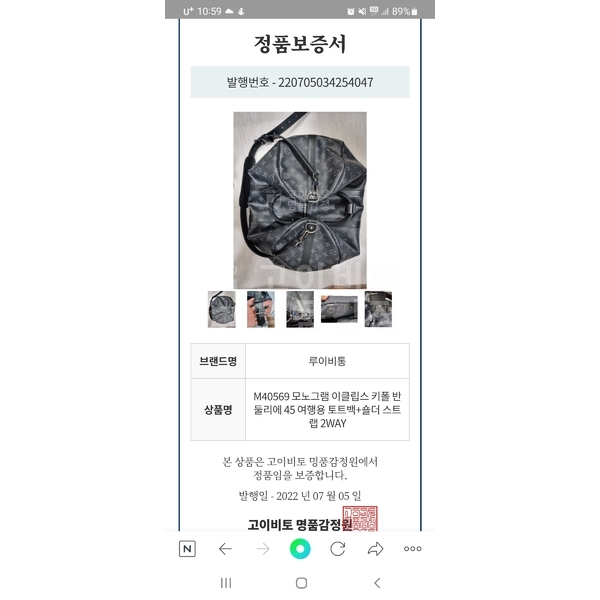
Task: Open the main bag photo
Action: click(300, 198)
